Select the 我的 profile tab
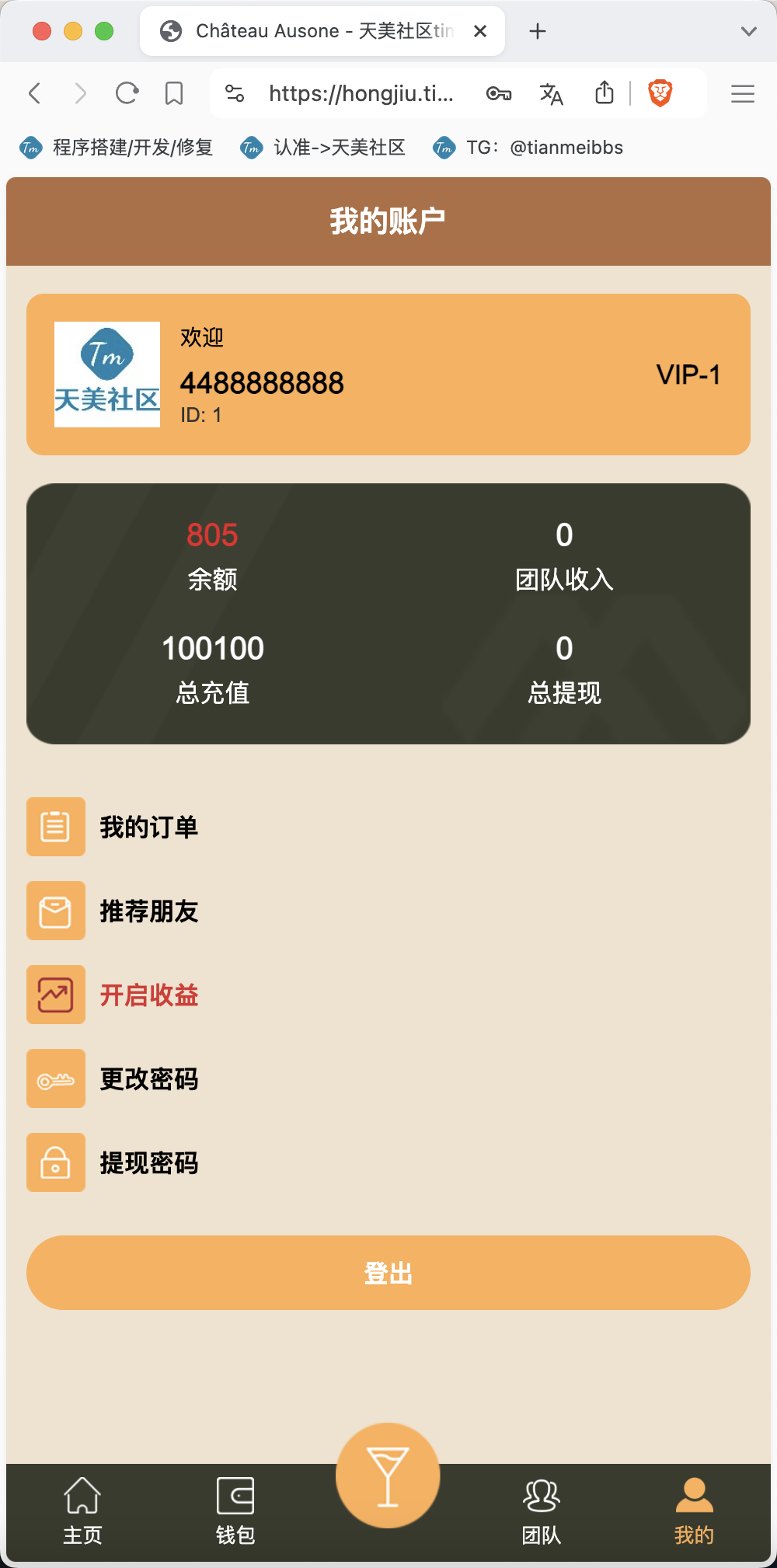 (694, 1511)
